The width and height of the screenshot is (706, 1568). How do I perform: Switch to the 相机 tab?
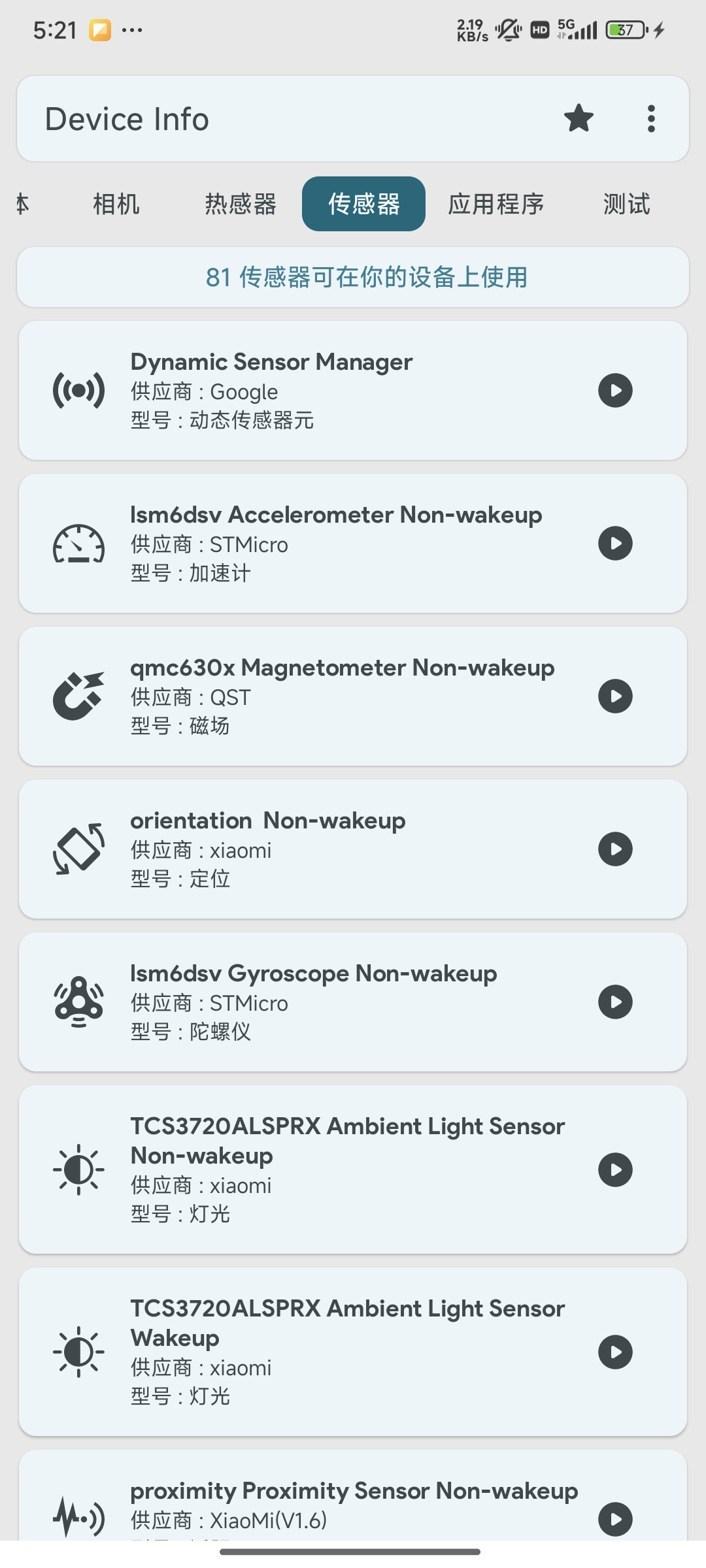[x=116, y=204]
